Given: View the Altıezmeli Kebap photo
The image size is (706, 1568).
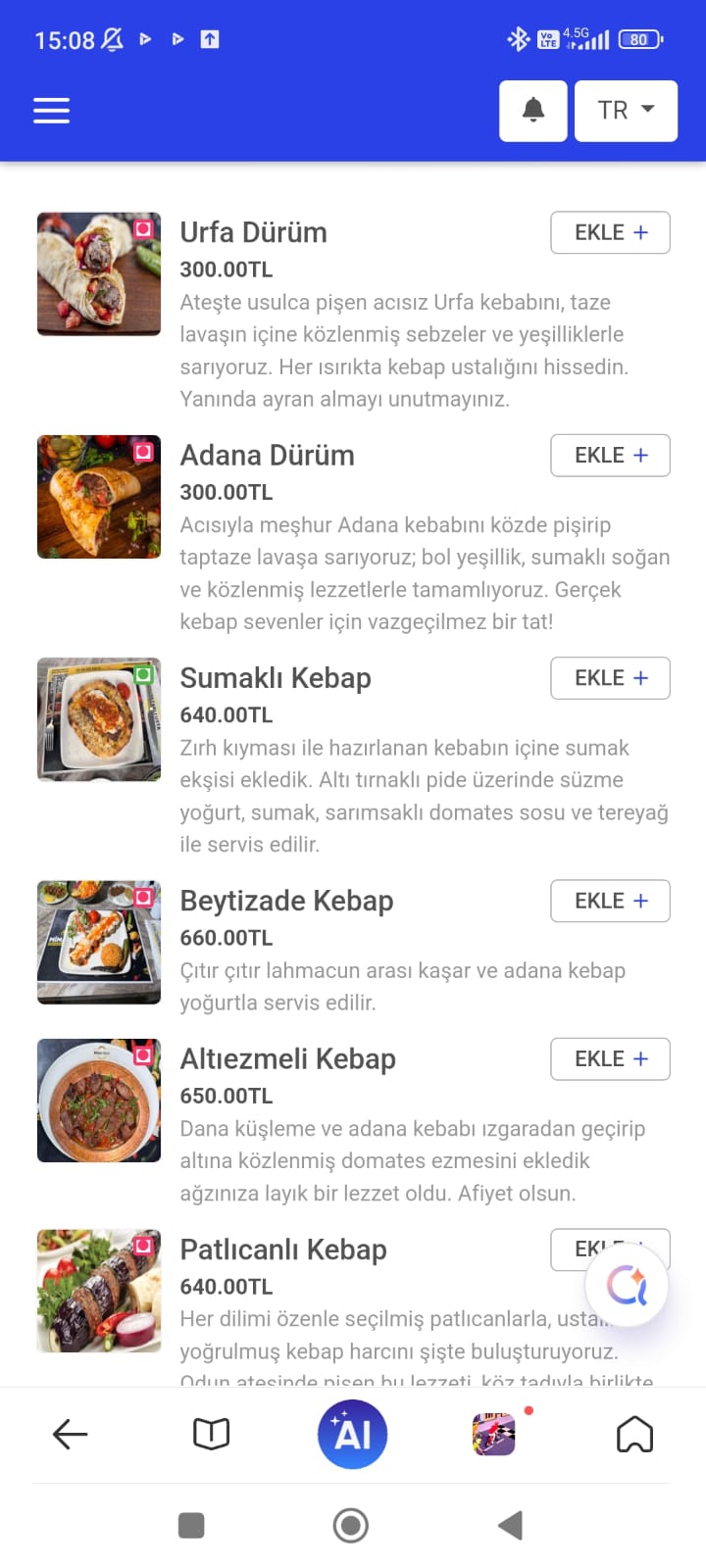Looking at the screenshot, I should click(98, 1101).
